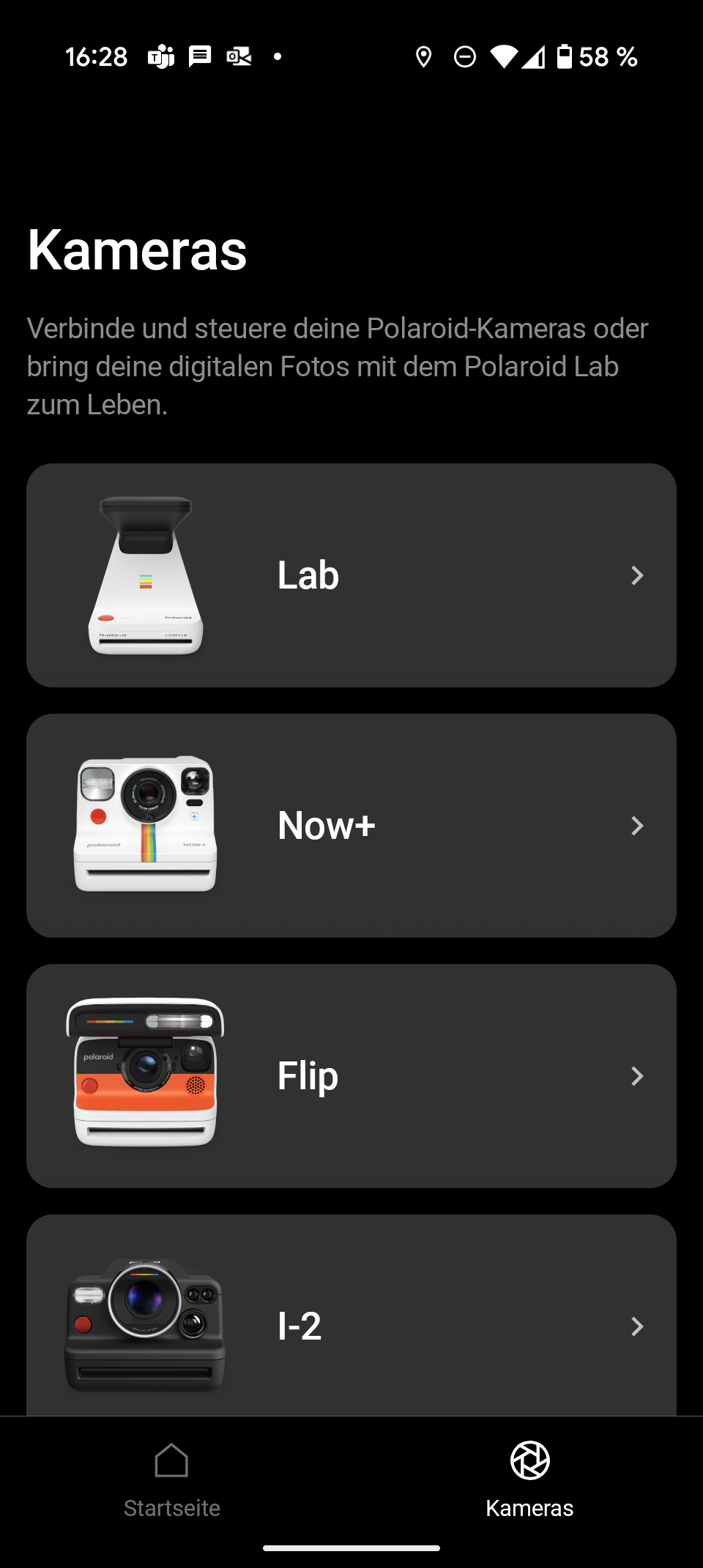Screen dimensions: 703x1568
Task: Open the Lab printer card
Action: (351, 575)
